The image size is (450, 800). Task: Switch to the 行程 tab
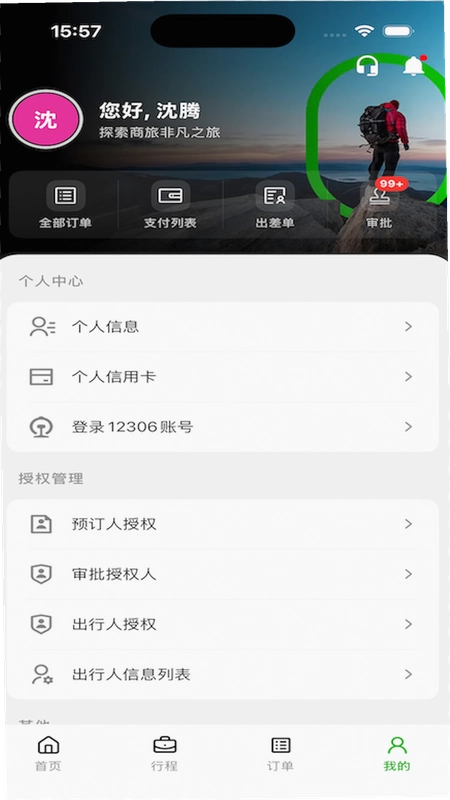pyautogui.click(x=165, y=753)
